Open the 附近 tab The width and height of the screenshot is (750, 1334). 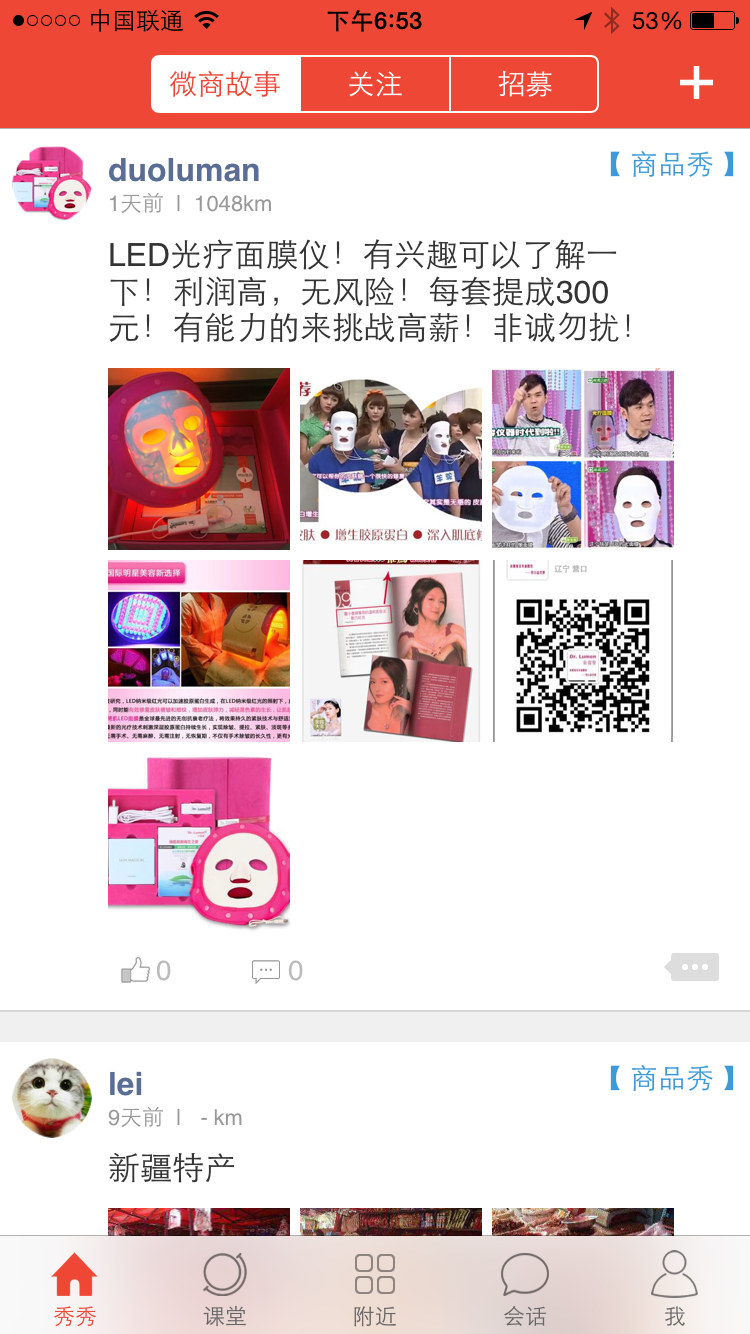375,1290
